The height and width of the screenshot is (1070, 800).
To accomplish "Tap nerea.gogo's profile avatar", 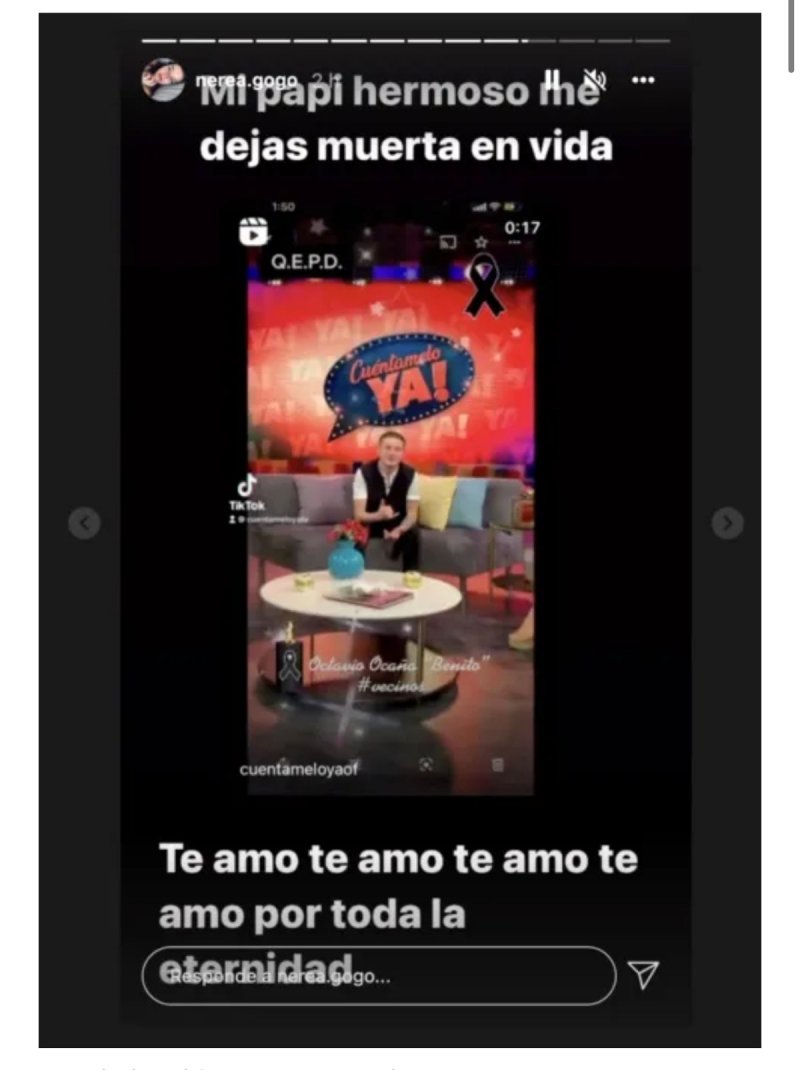I will 163,78.
